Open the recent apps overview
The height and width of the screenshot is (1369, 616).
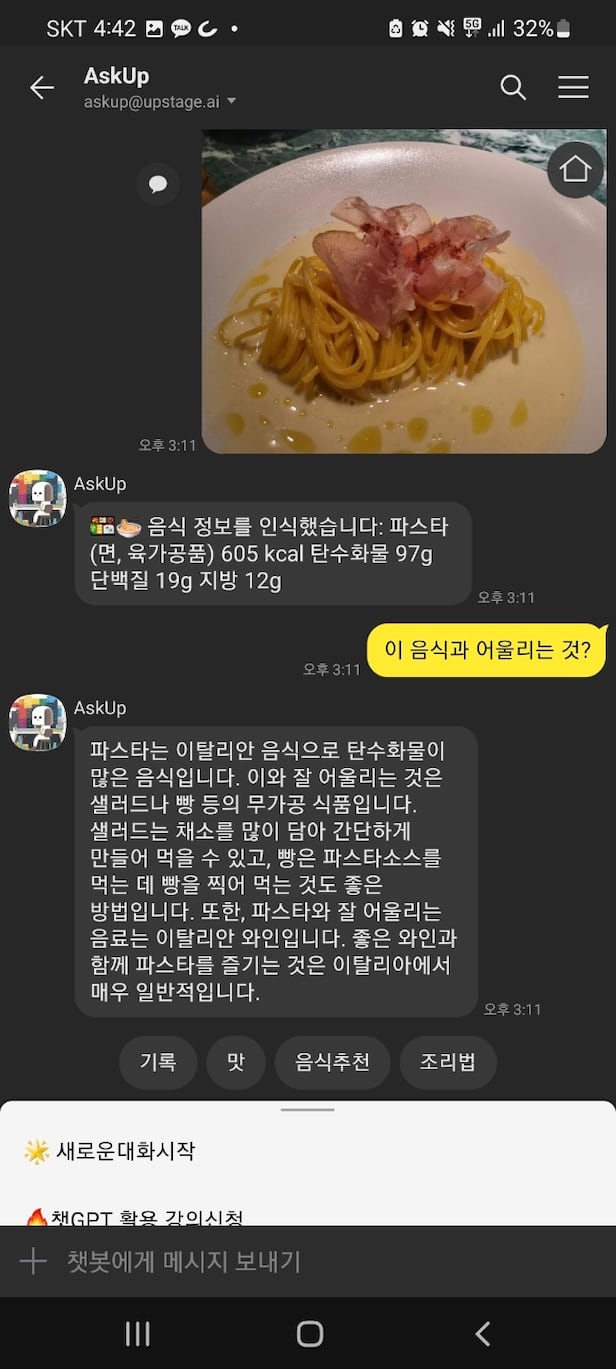pos(137,1333)
